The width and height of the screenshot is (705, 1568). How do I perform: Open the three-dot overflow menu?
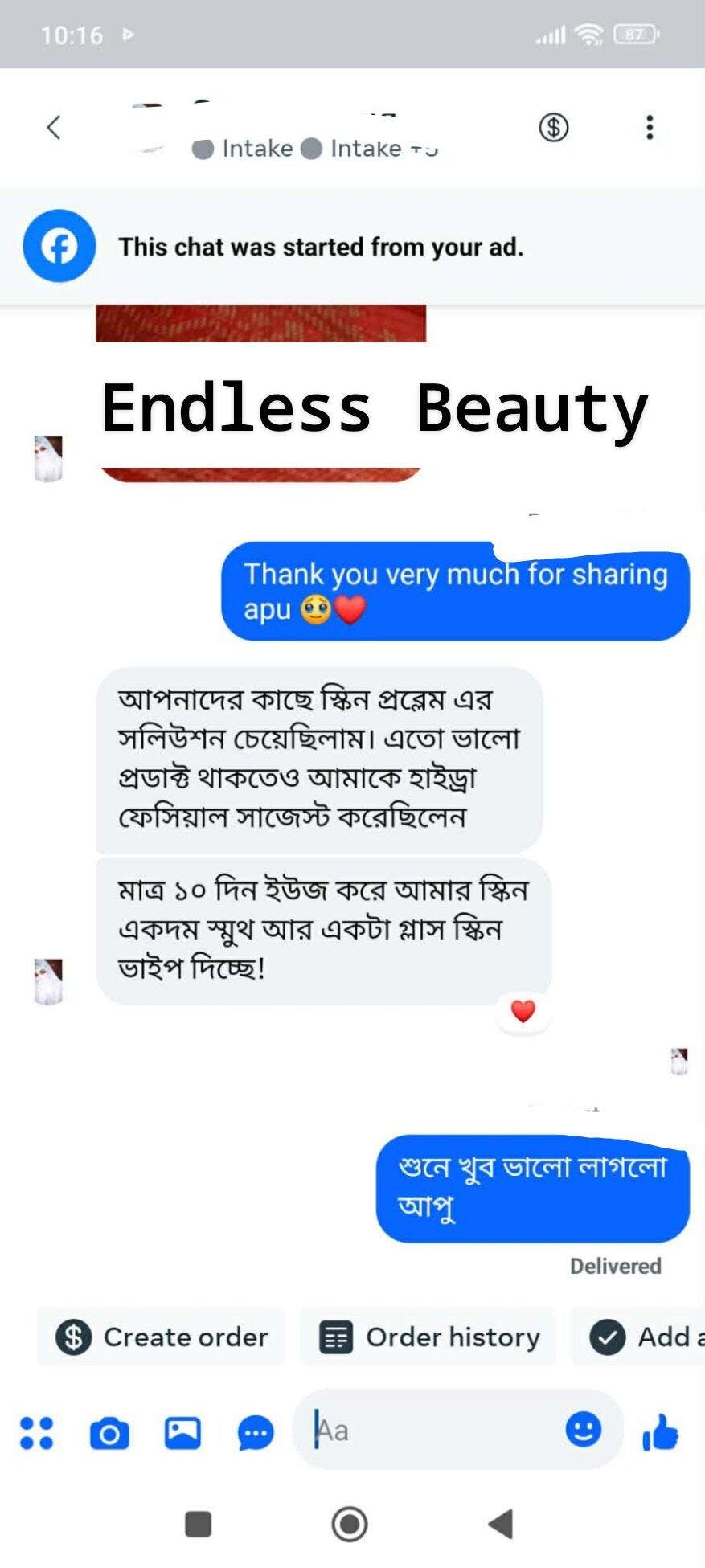coord(650,127)
